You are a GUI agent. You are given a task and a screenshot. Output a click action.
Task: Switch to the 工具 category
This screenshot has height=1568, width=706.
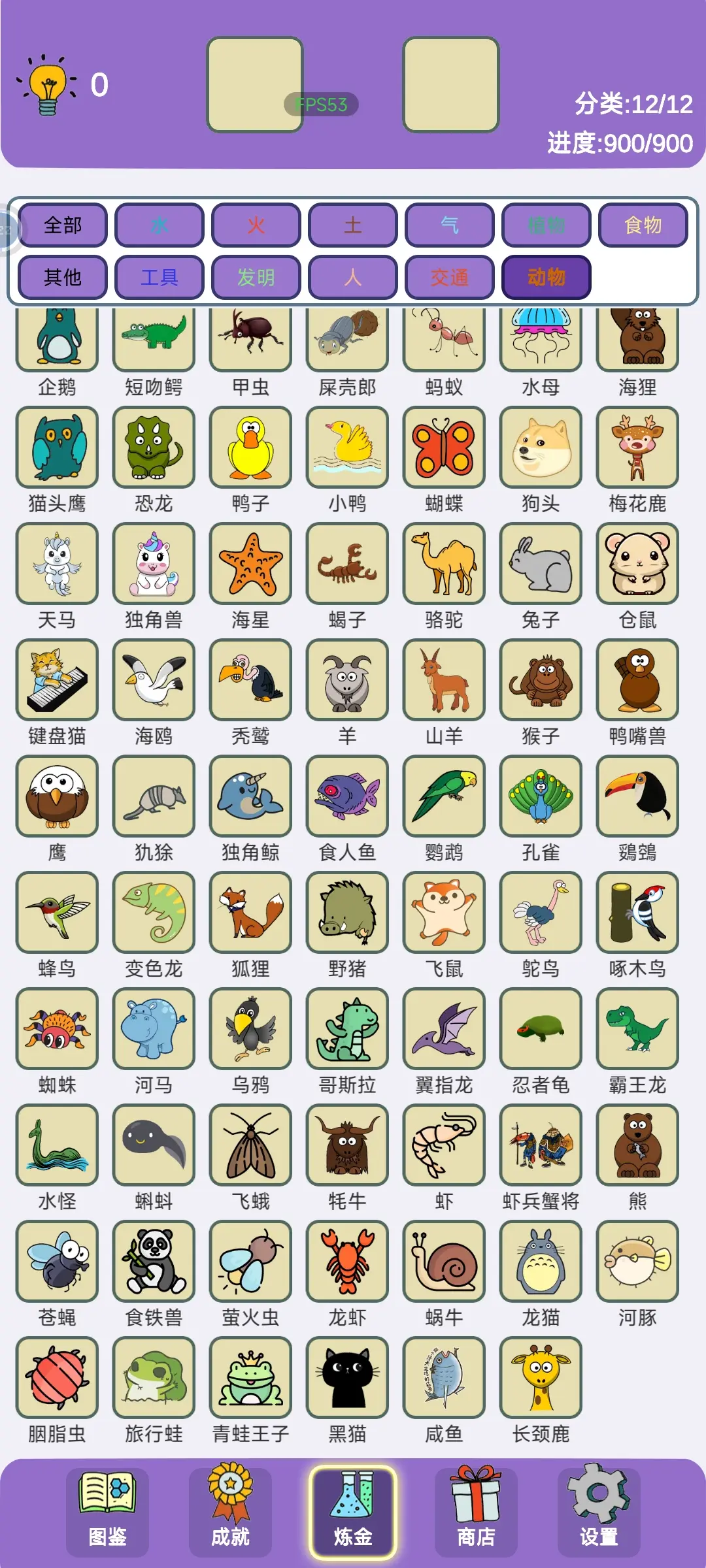tap(160, 277)
